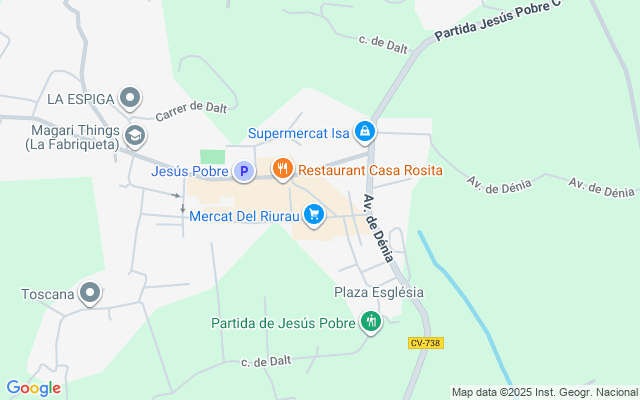The height and width of the screenshot is (400, 640).
Task: Open the LA ESPIGA map marker
Action: [130, 98]
